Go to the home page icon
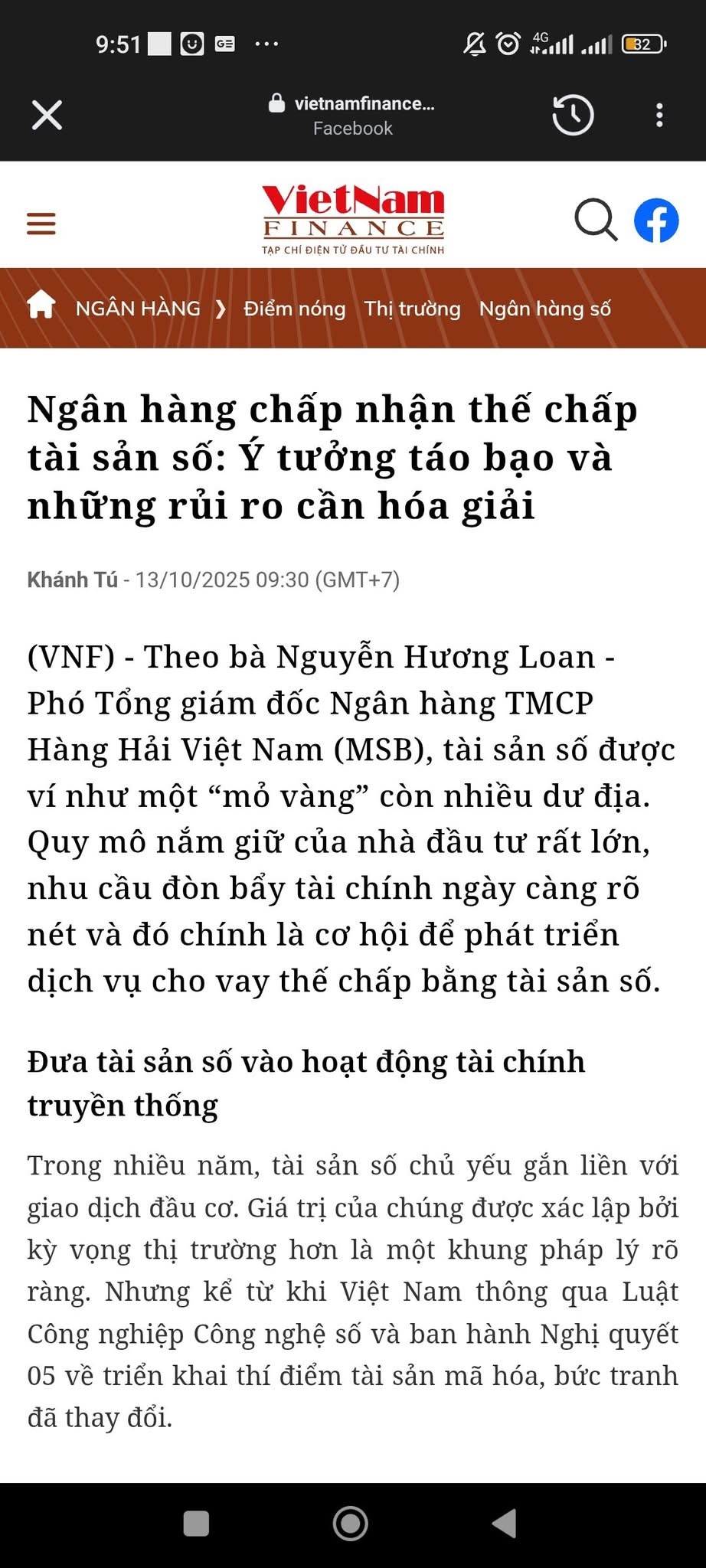This screenshot has height=1568, width=706. pyautogui.click(x=41, y=306)
